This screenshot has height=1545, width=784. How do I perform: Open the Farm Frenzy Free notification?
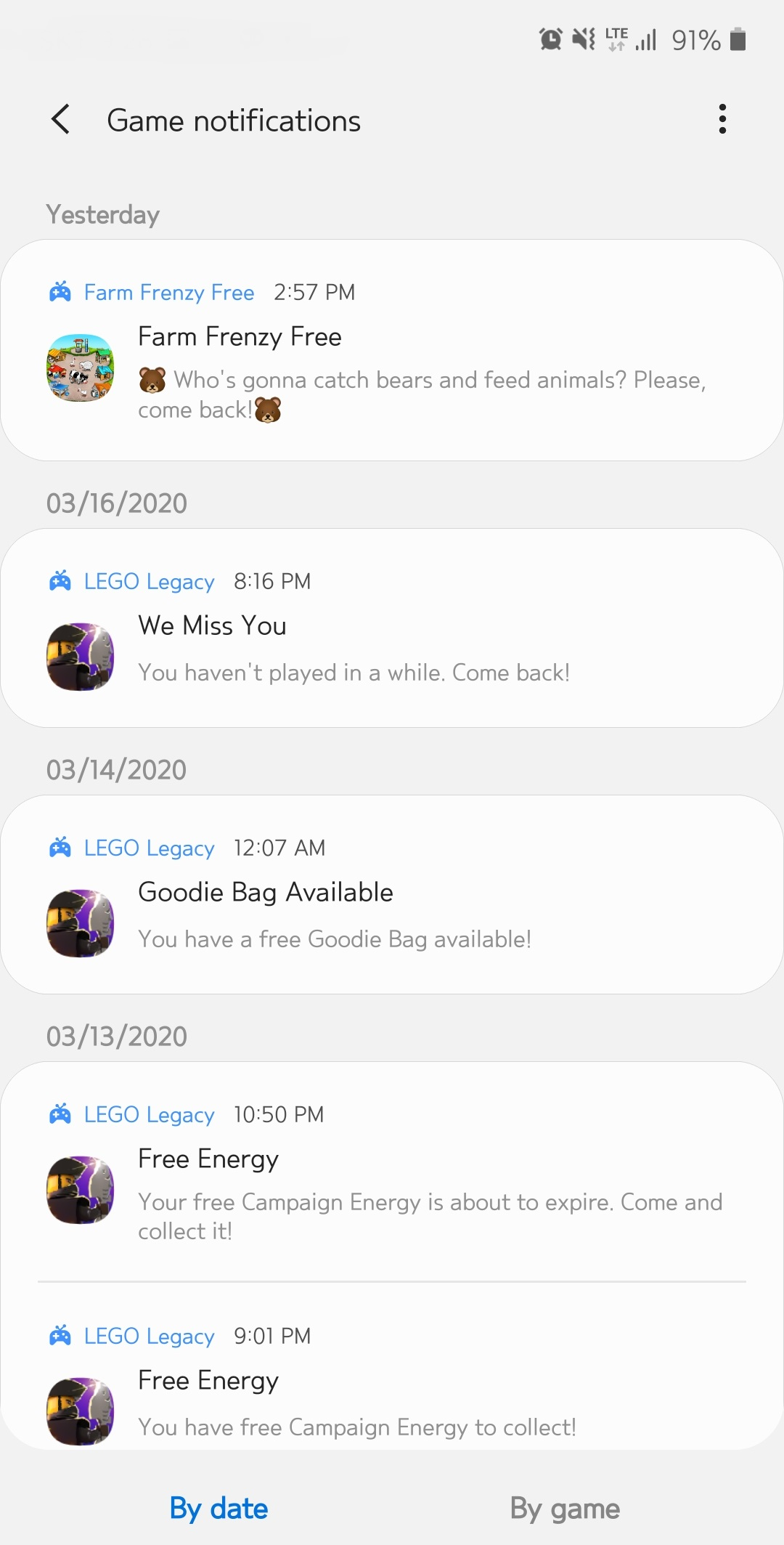click(x=392, y=350)
